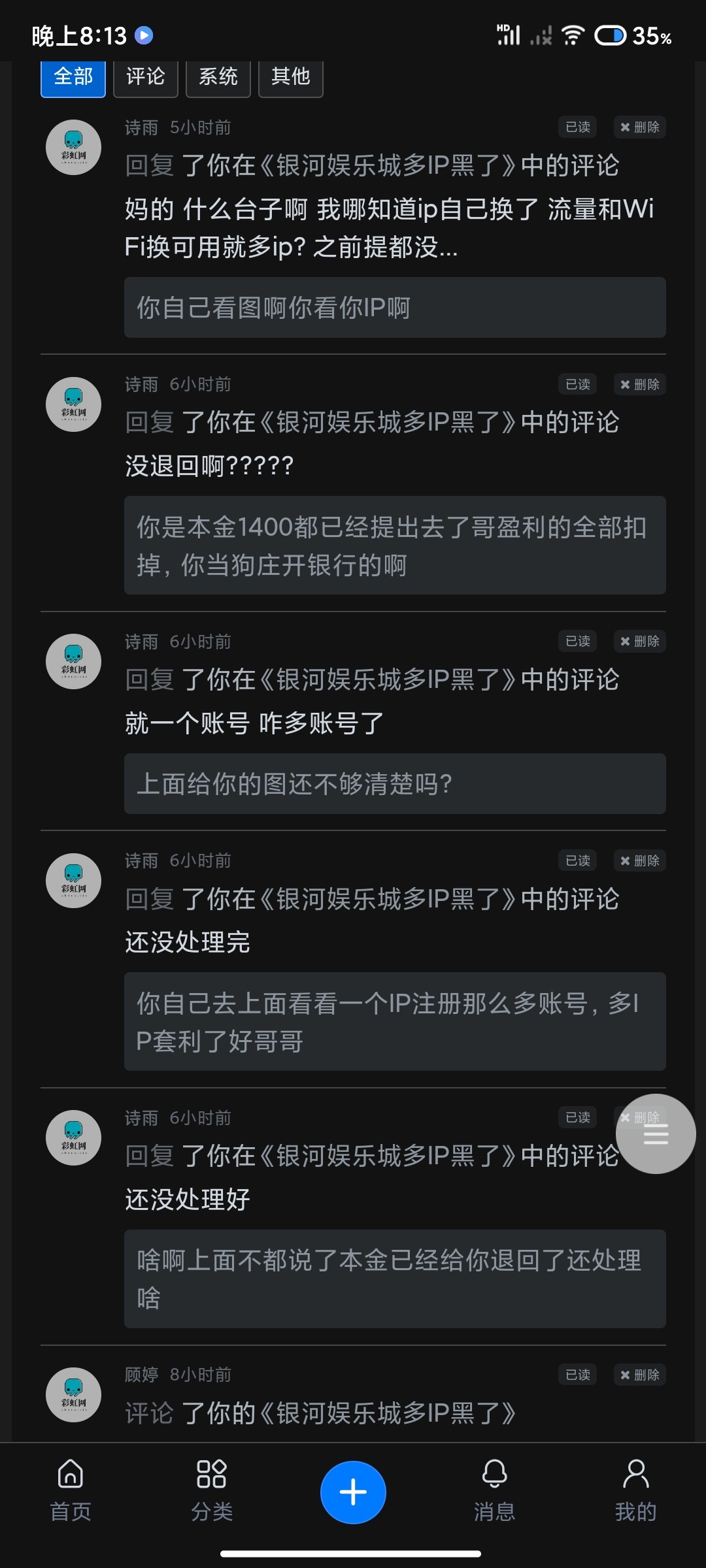Open 顾婷's comment on 银河娱乐城多IP黑了
The image size is (706, 1568).
pyautogui.click(x=320, y=1413)
